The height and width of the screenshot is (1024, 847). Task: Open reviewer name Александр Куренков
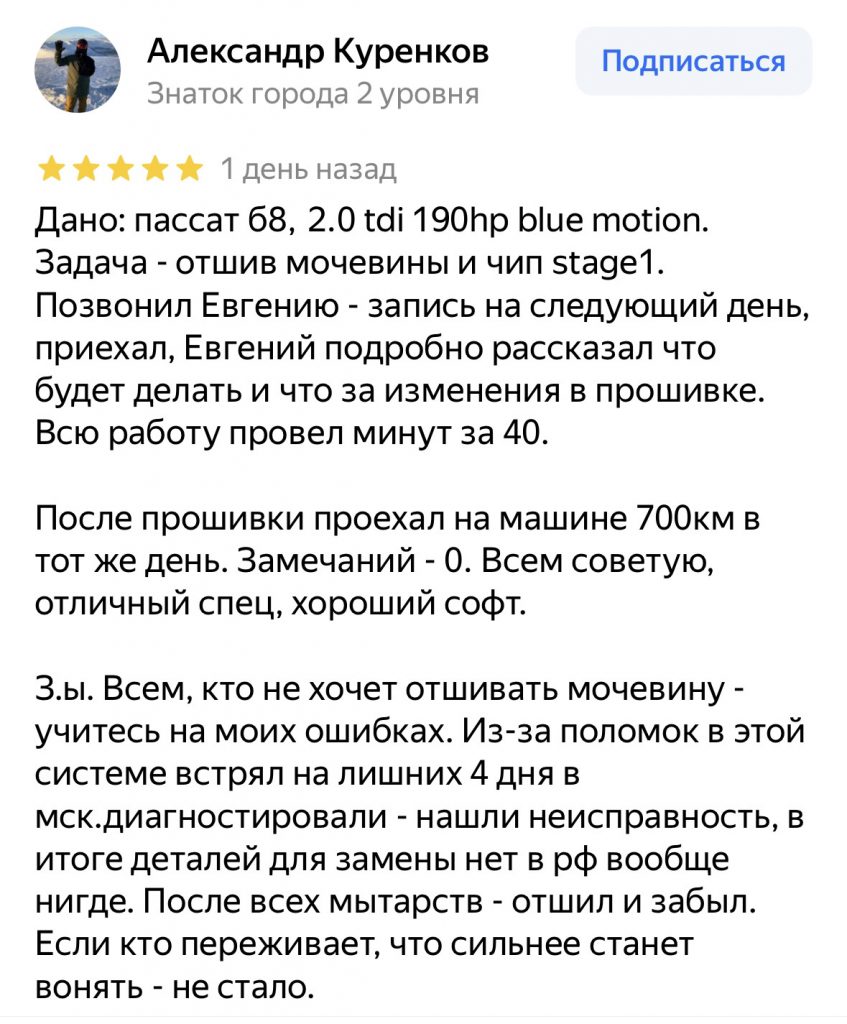[318, 50]
